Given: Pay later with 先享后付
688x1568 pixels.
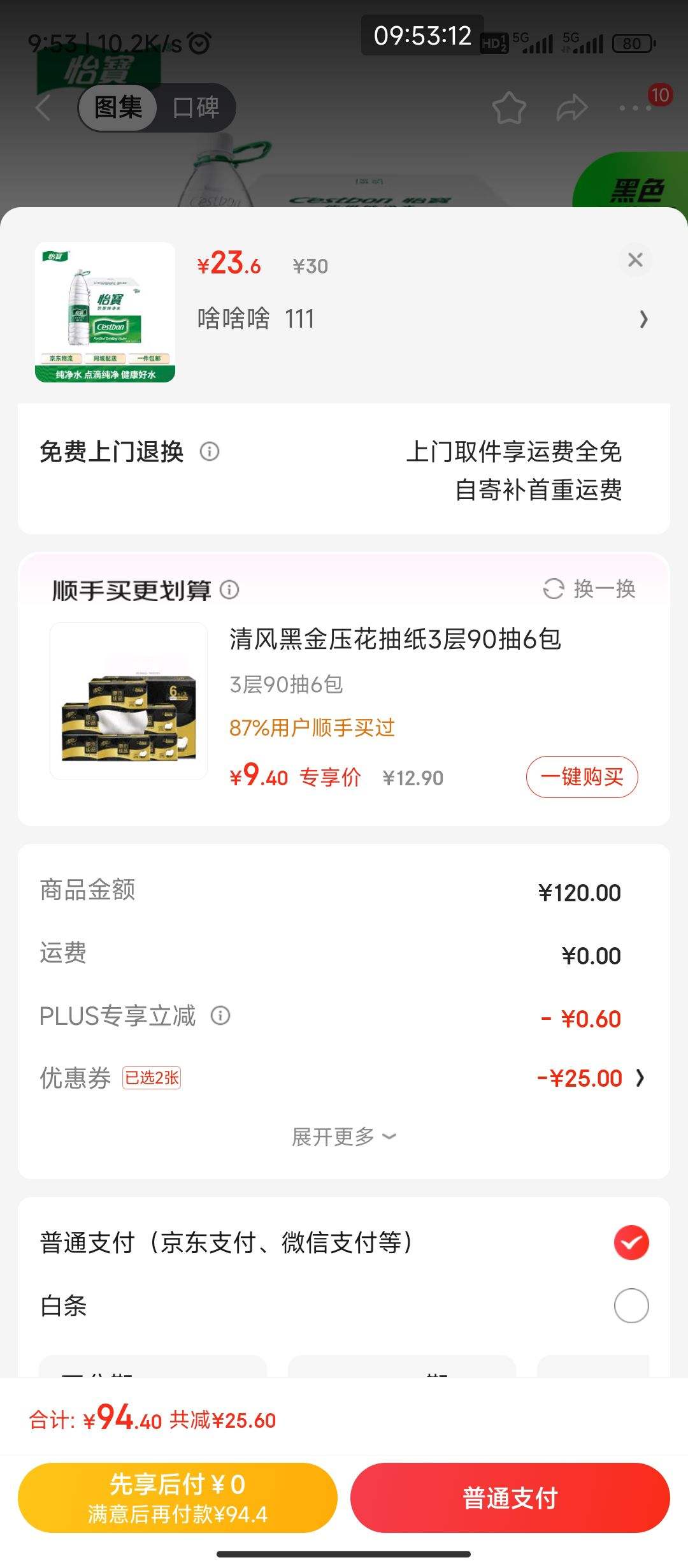Looking at the screenshot, I should pyautogui.click(x=178, y=1498).
